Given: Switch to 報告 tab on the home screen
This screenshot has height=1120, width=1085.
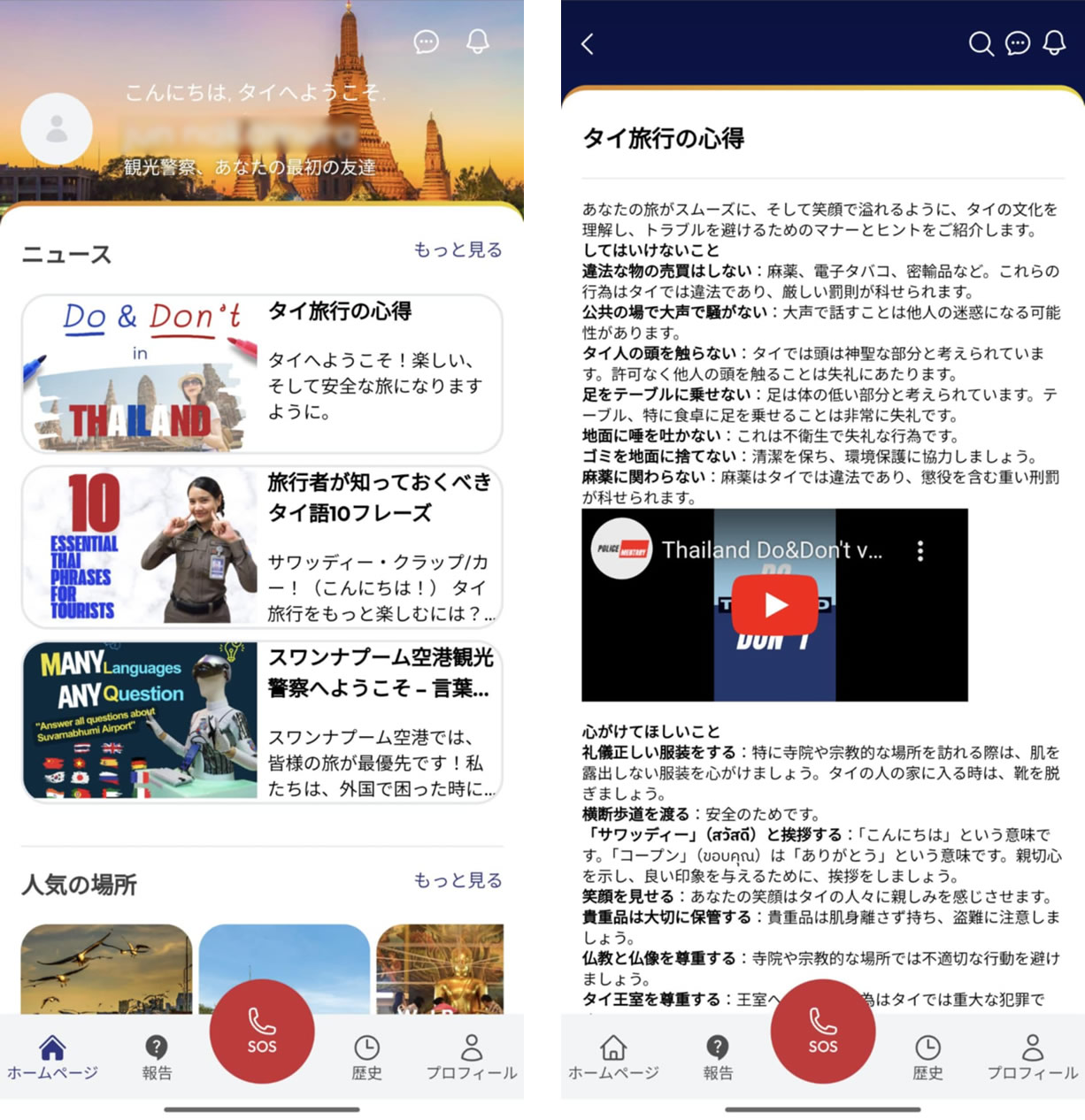Looking at the screenshot, I should pos(157,1057).
